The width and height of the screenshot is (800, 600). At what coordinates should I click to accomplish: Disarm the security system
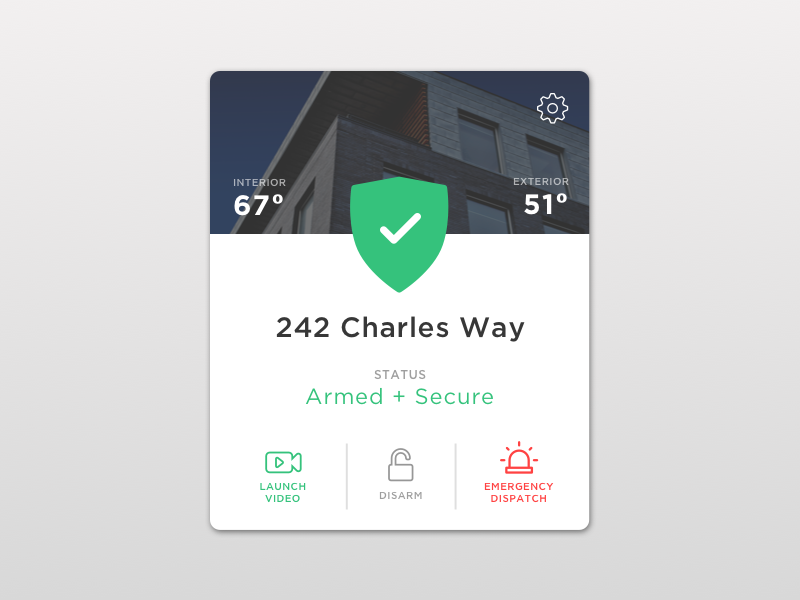[401, 475]
